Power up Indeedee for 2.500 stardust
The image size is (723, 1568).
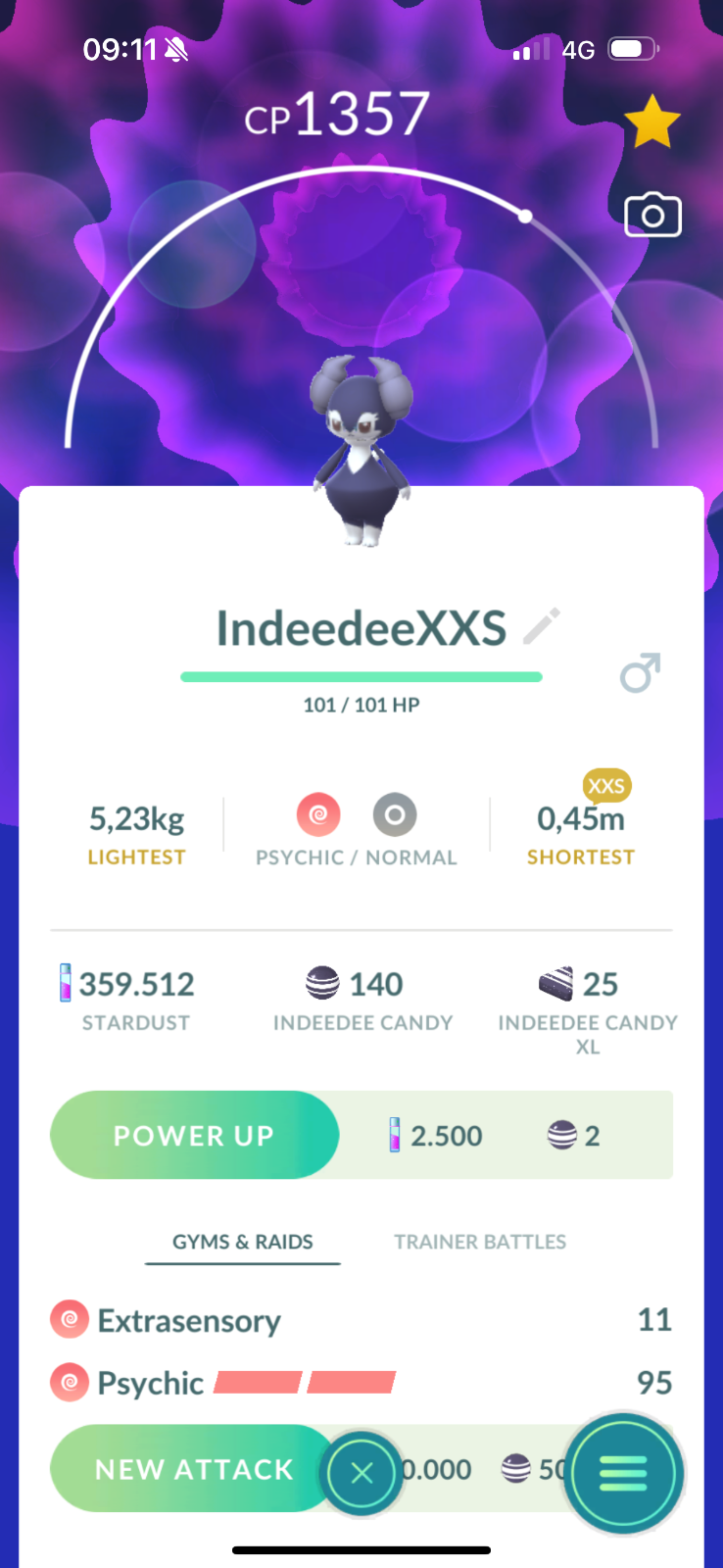[x=194, y=1135]
